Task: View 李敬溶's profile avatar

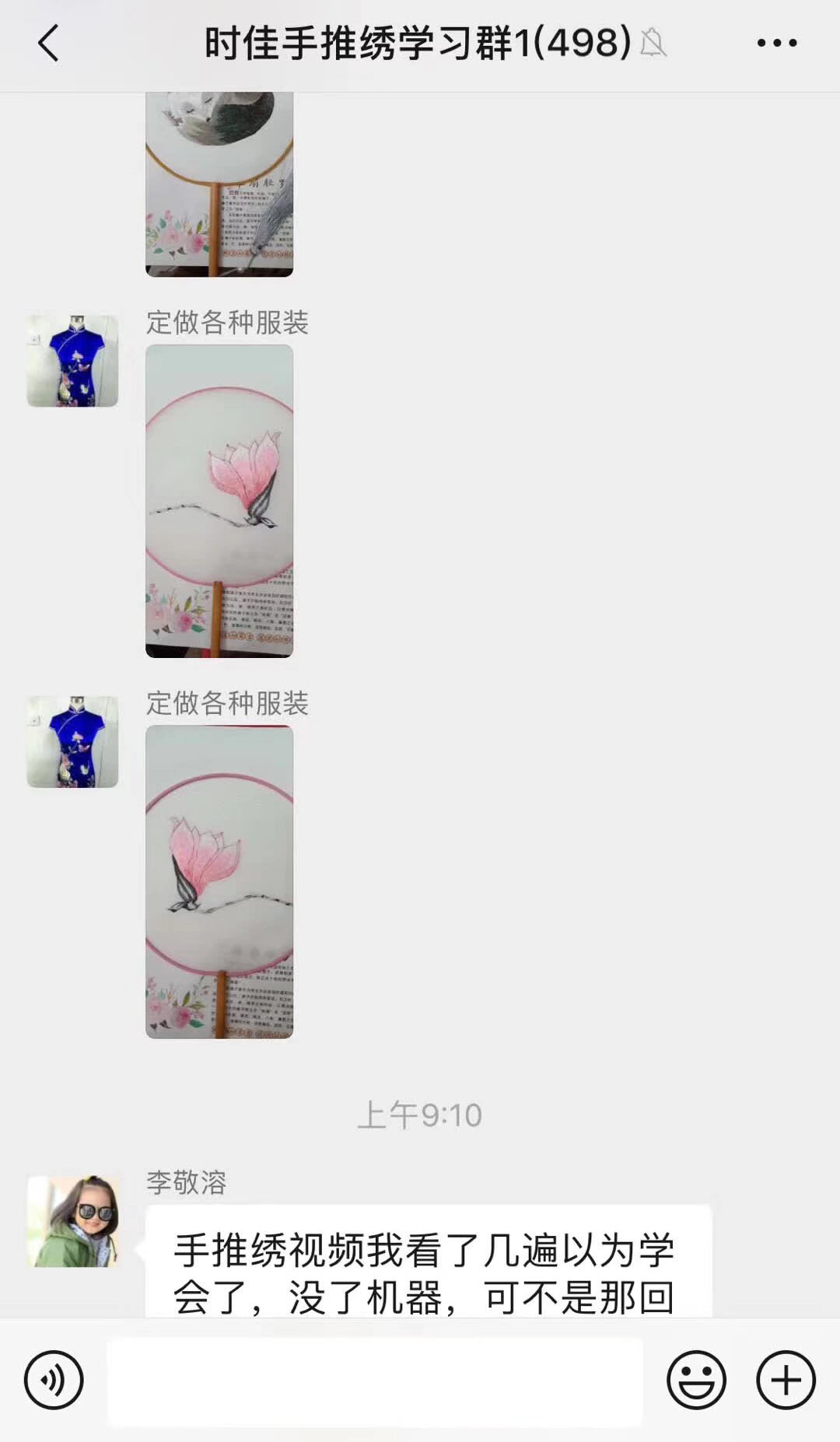Action: pos(73,1221)
